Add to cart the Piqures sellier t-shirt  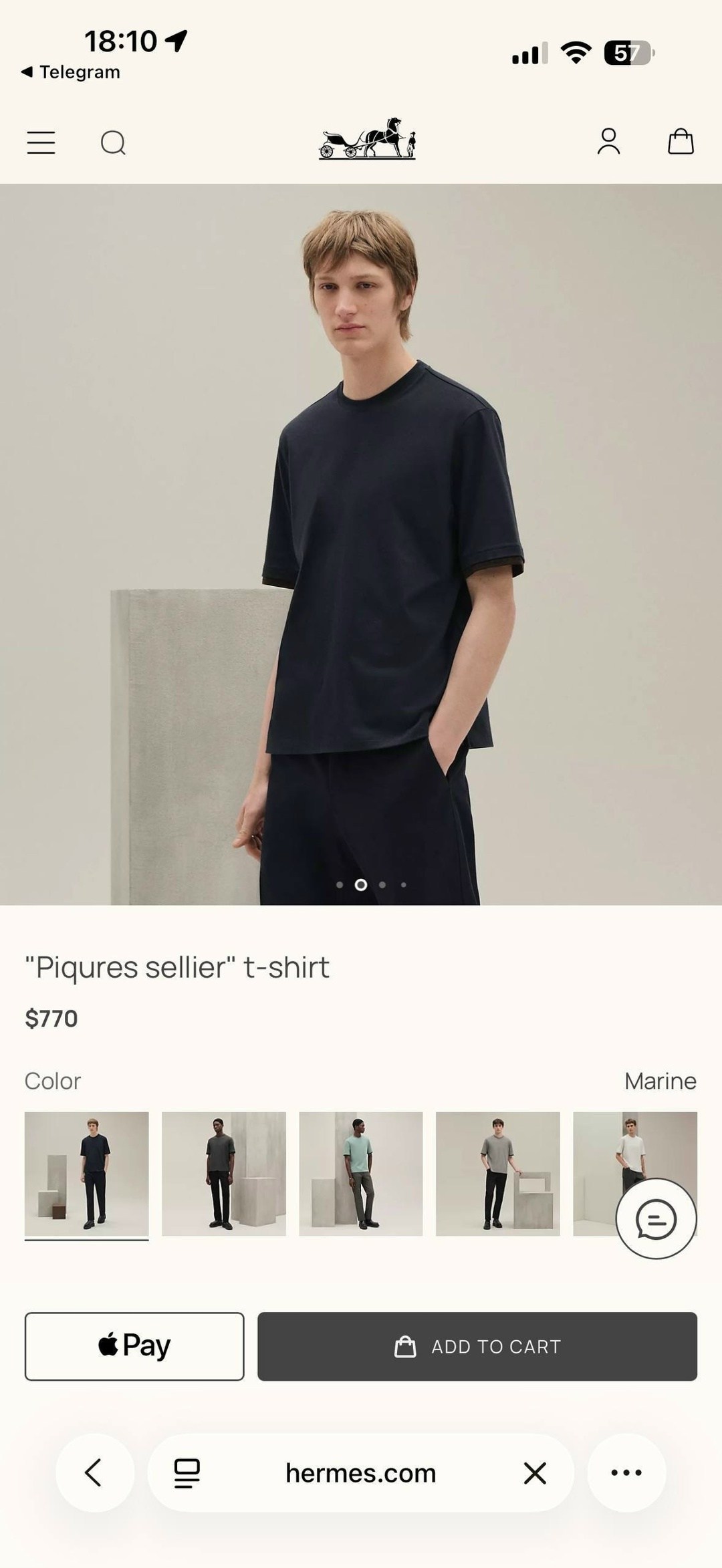(x=477, y=1346)
